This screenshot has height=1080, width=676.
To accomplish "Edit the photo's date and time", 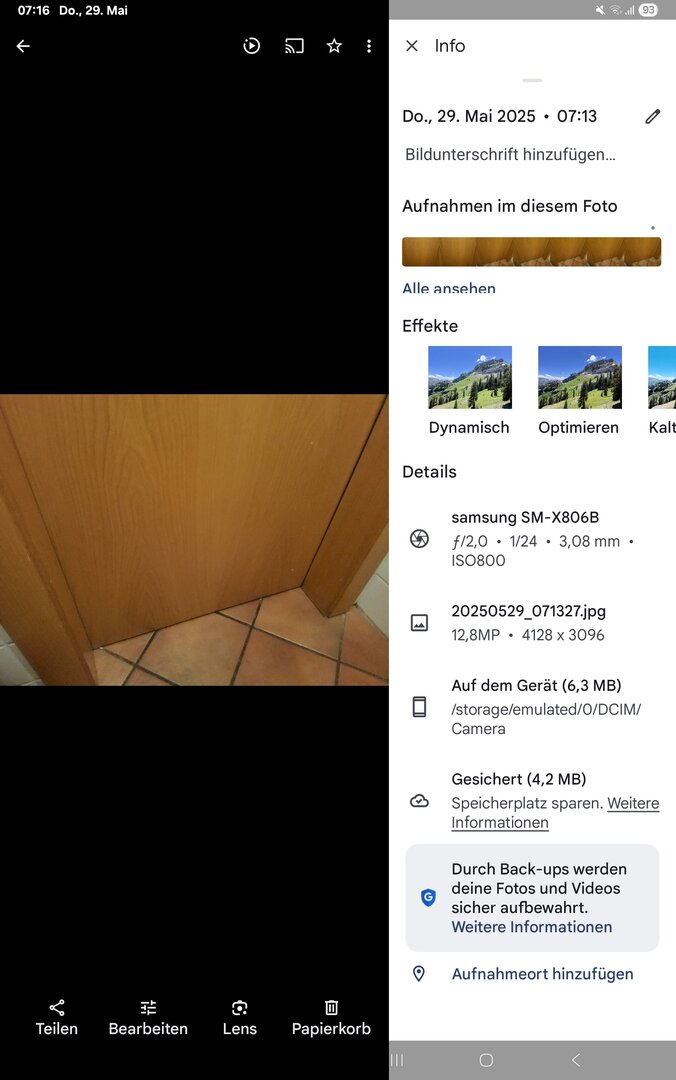I will point(653,116).
